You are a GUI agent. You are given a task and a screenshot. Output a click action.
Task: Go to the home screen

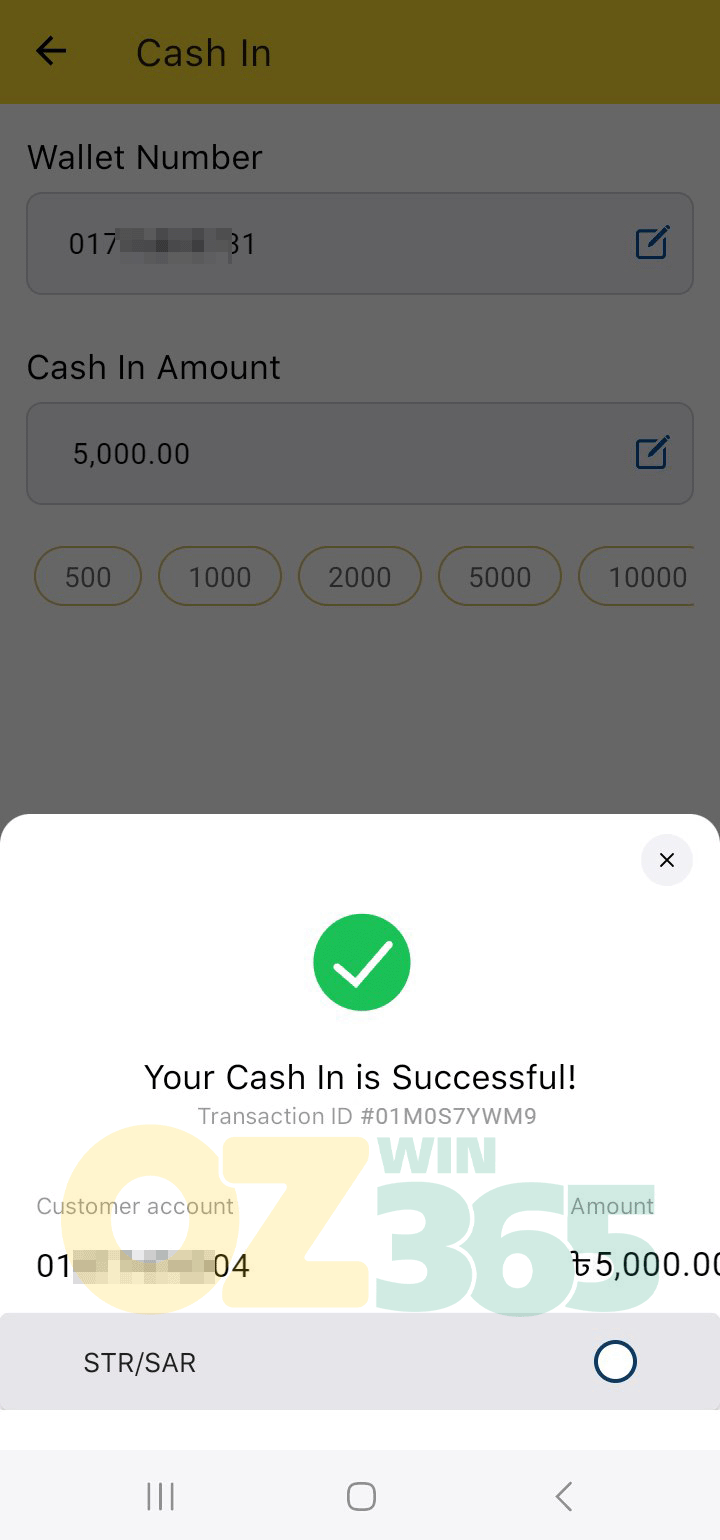[x=361, y=1496]
